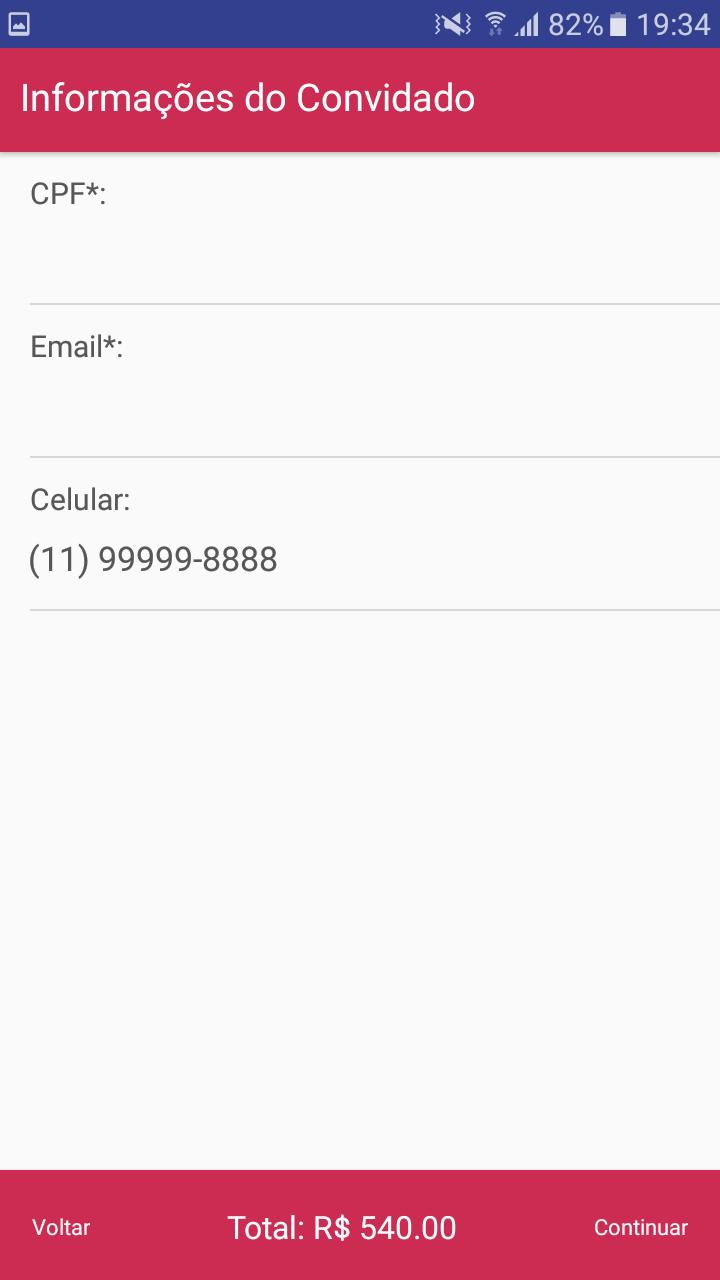Go back with the Voltar button
Screen dimensions: 720x1280
pyautogui.click(x=61, y=1227)
